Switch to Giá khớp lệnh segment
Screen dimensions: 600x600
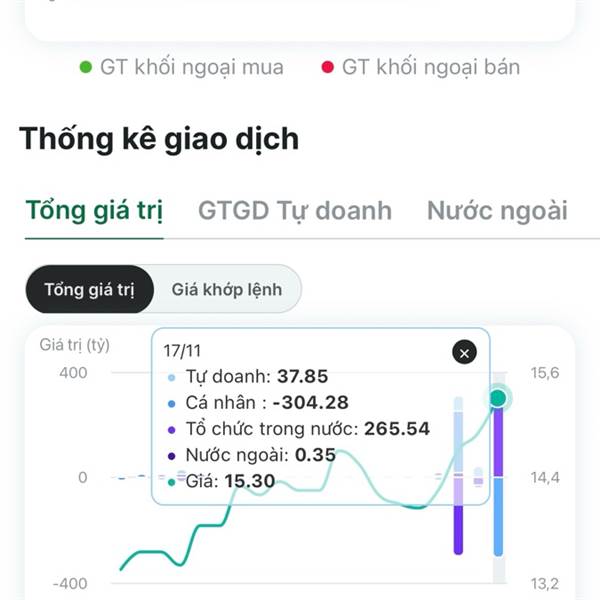pyautogui.click(x=227, y=289)
